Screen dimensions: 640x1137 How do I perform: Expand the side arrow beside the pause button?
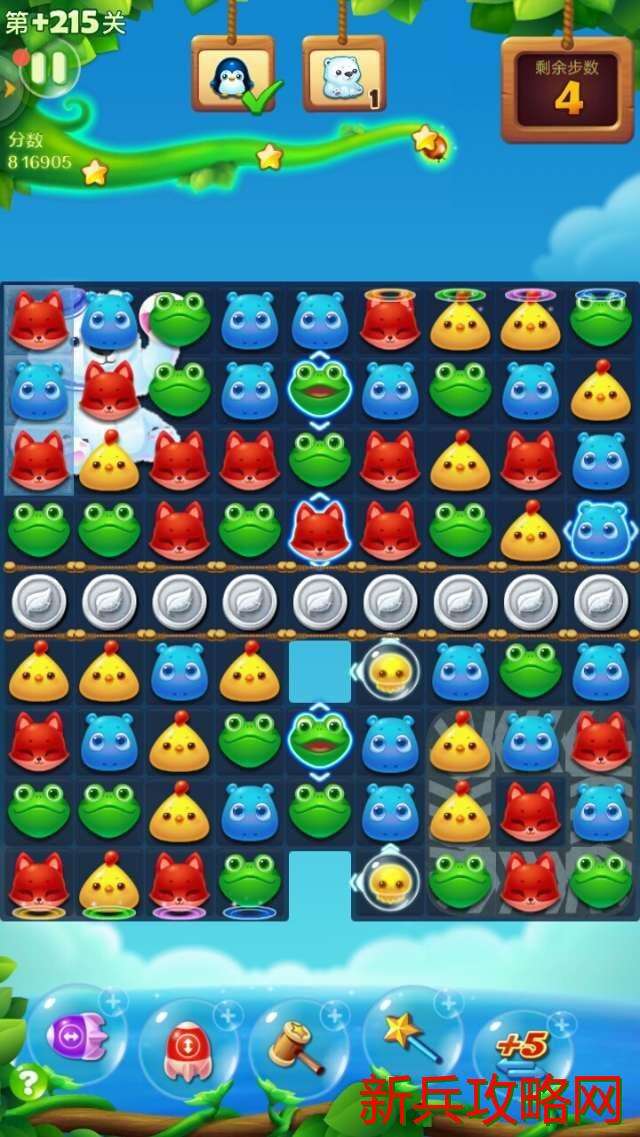pos(9,88)
